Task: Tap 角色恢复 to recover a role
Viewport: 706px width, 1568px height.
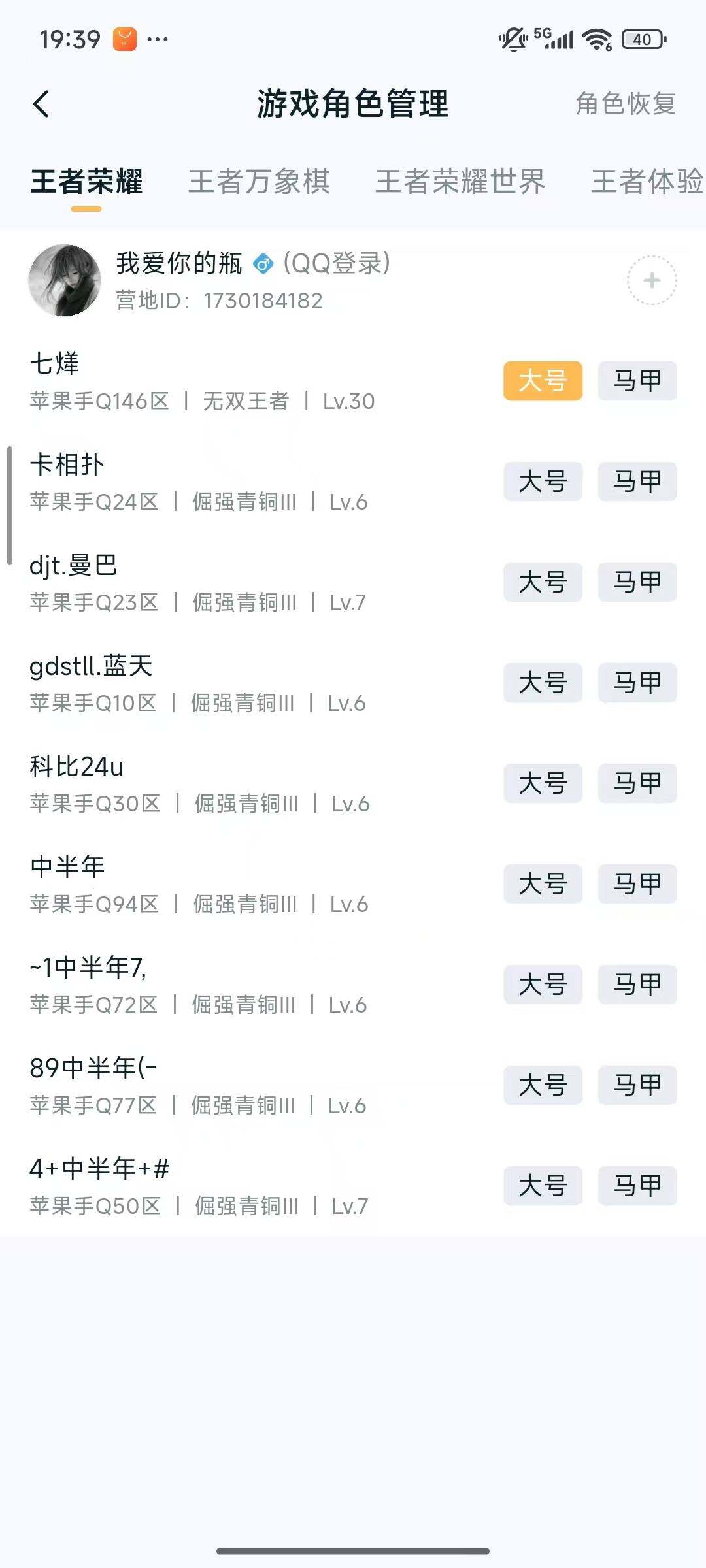Action: [624, 105]
